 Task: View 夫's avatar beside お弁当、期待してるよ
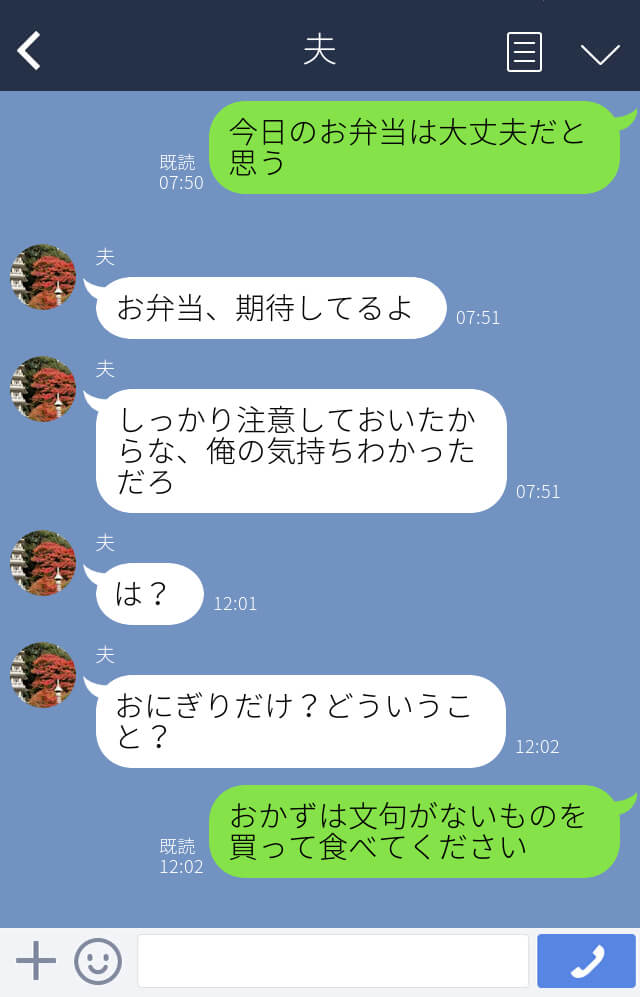43,277
